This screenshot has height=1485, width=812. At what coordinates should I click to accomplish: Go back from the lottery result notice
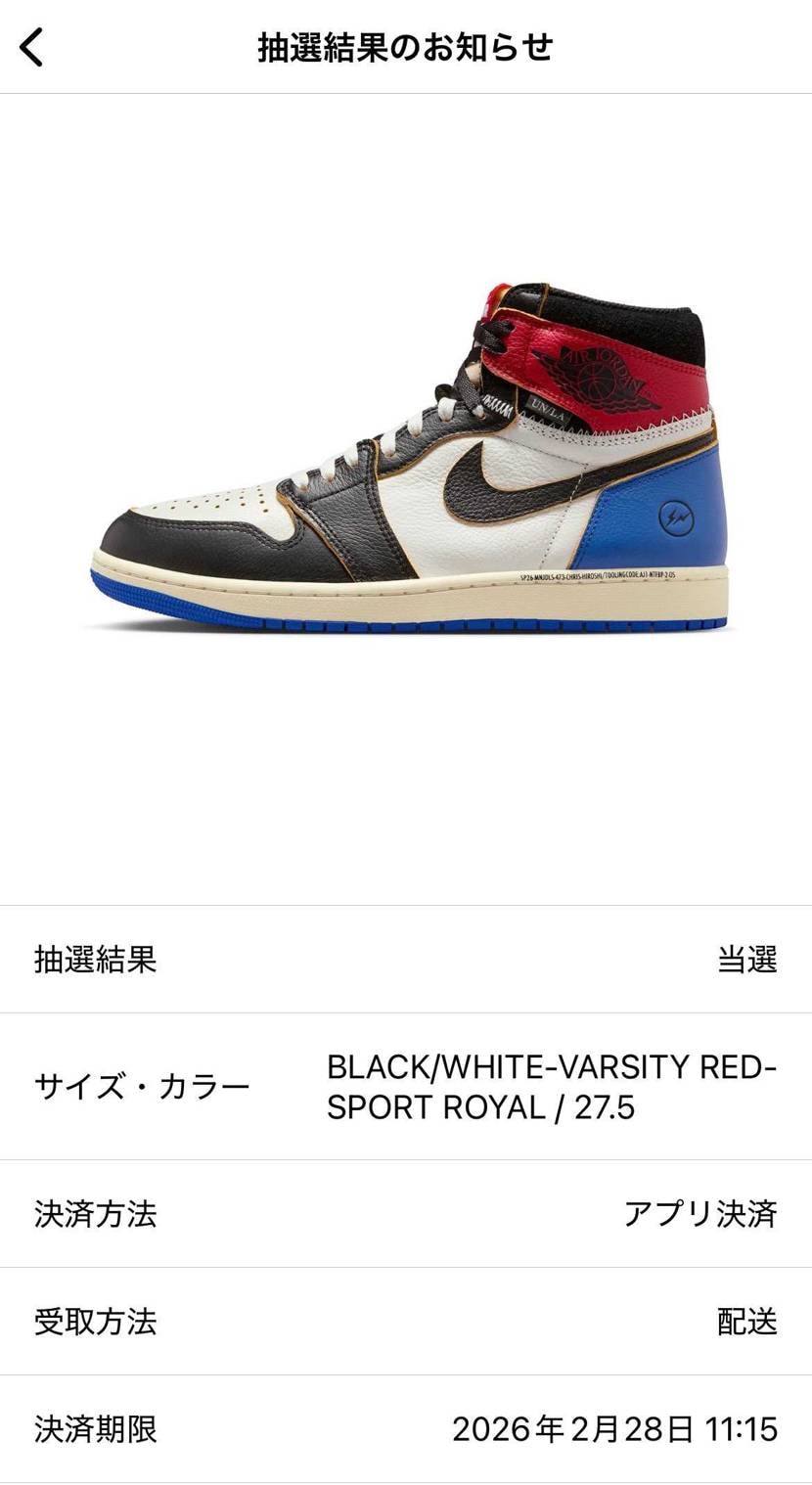pyautogui.click(x=32, y=47)
